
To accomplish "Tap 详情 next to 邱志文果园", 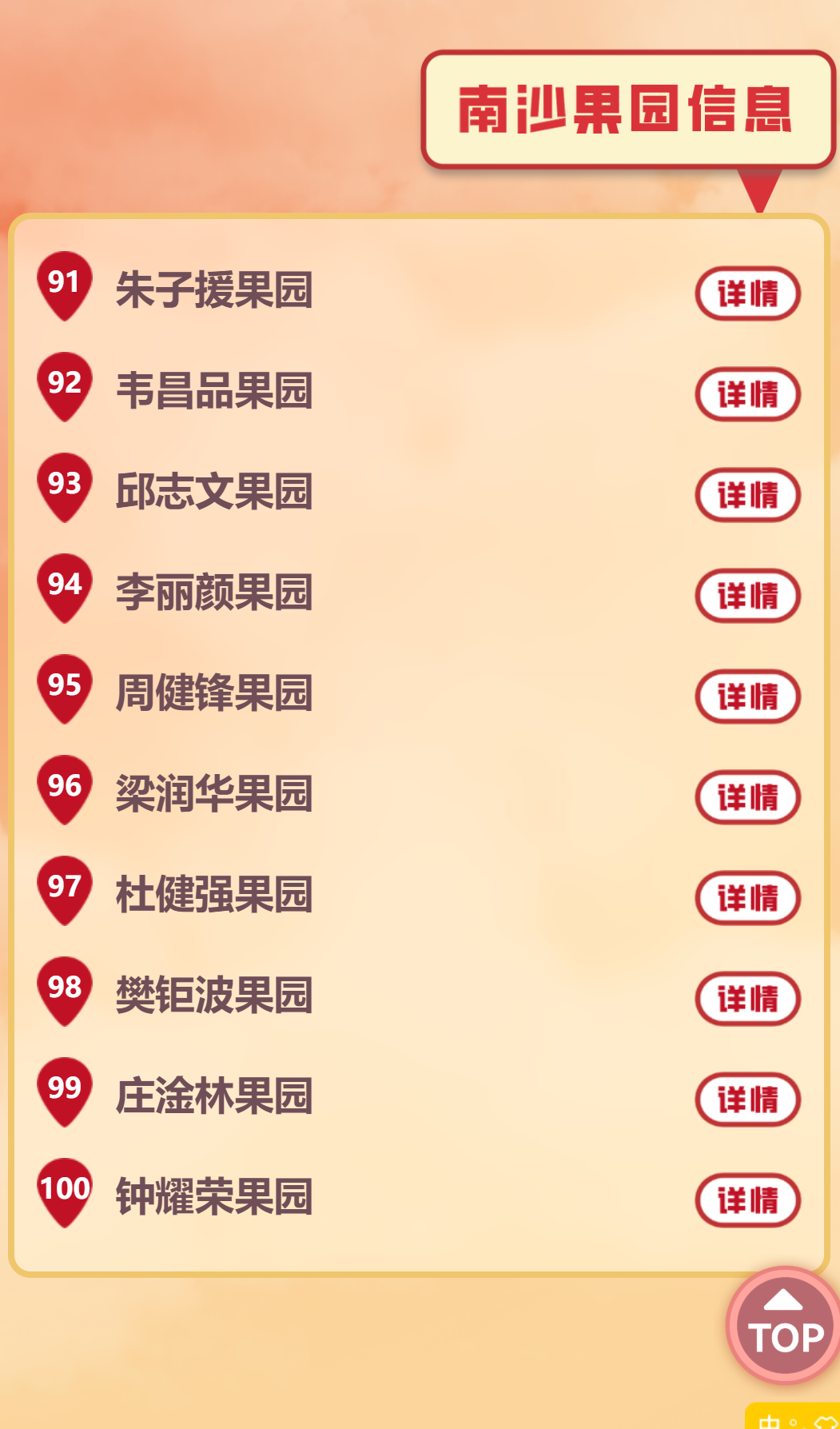I will pyautogui.click(x=747, y=495).
